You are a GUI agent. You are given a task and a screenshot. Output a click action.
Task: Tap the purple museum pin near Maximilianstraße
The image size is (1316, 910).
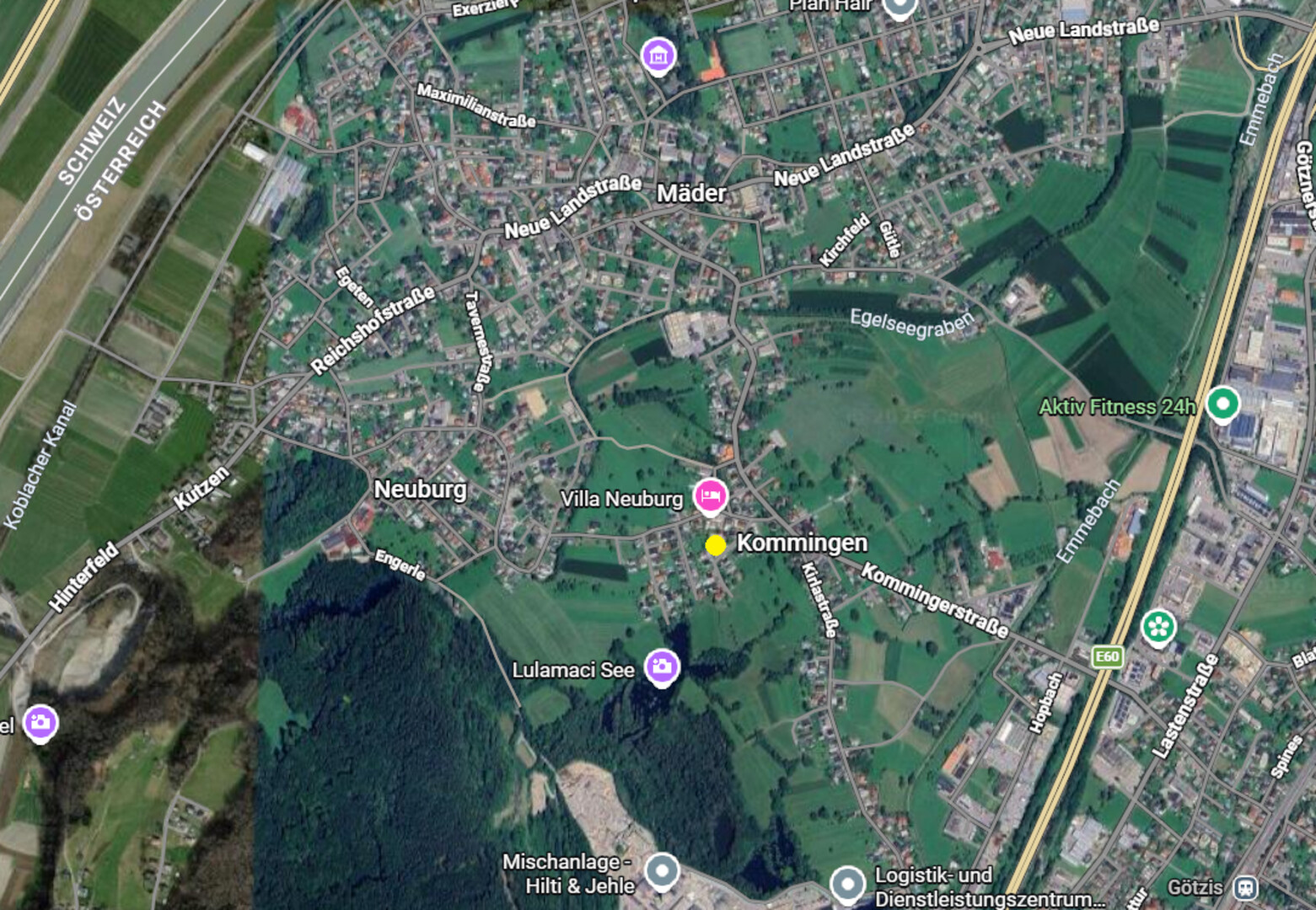(x=658, y=56)
